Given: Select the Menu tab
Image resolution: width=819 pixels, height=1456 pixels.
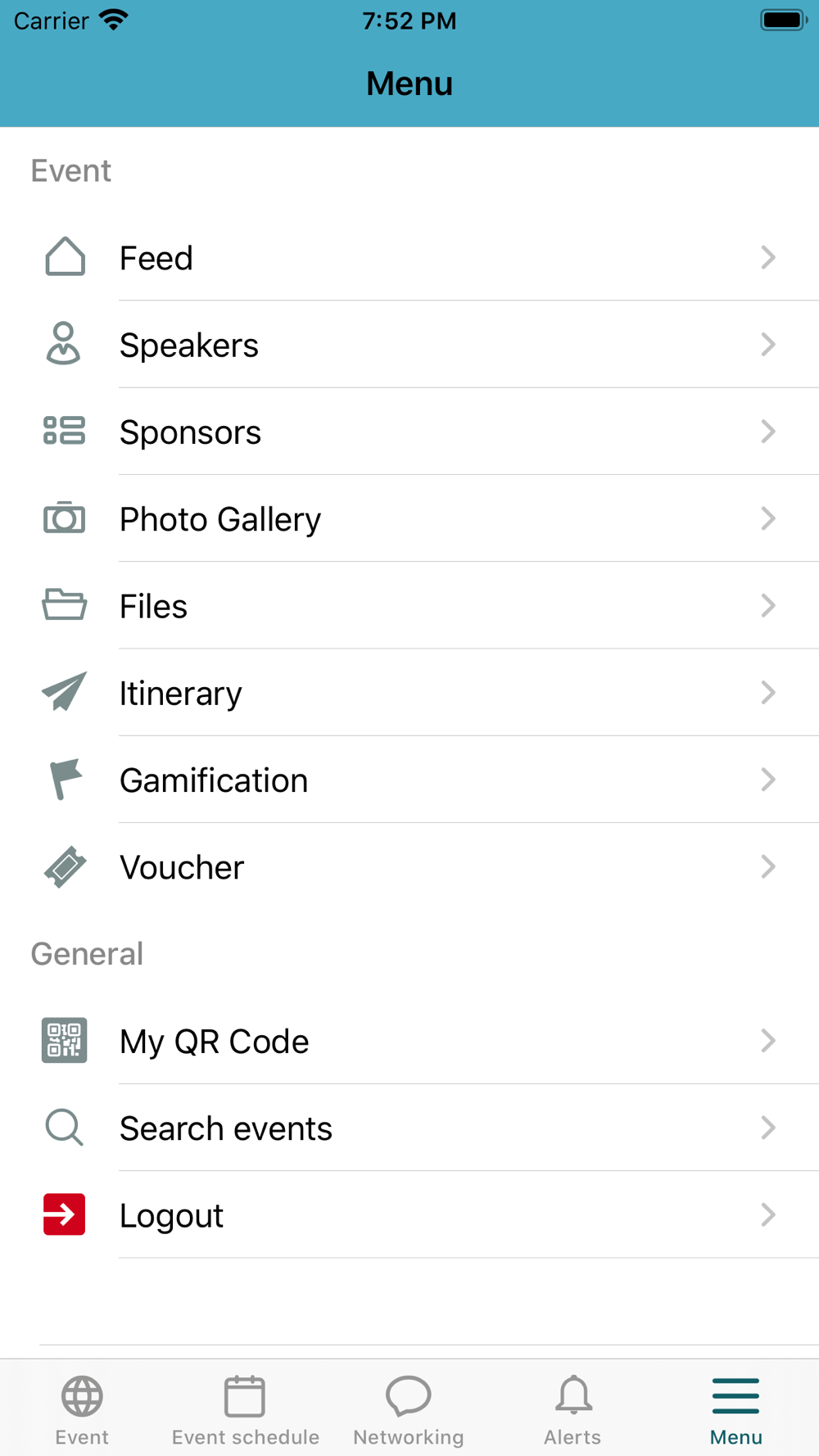Looking at the screenshot, I should 736,1410.
